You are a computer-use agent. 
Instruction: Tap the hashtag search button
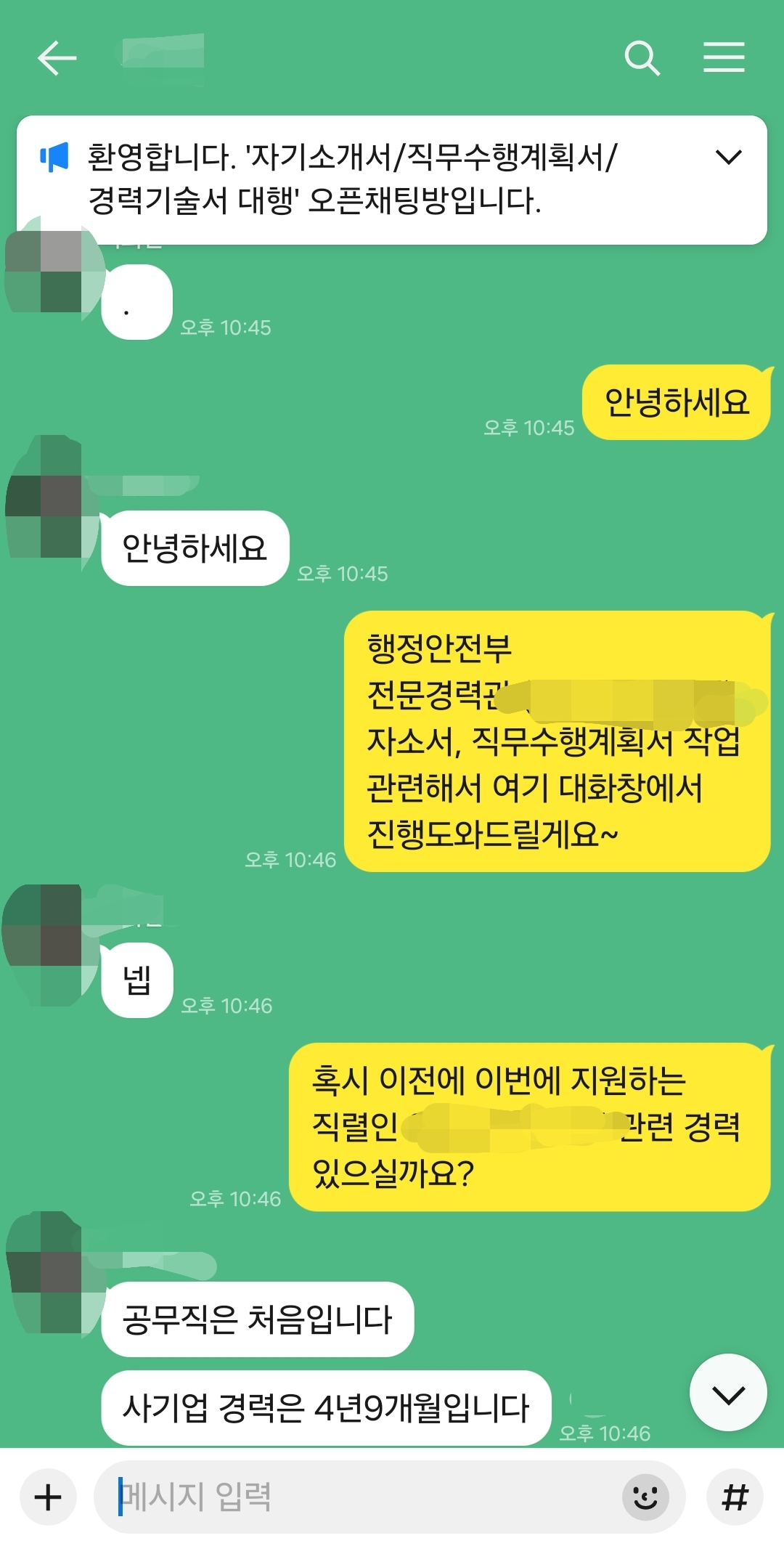[x=735, y=1497]
